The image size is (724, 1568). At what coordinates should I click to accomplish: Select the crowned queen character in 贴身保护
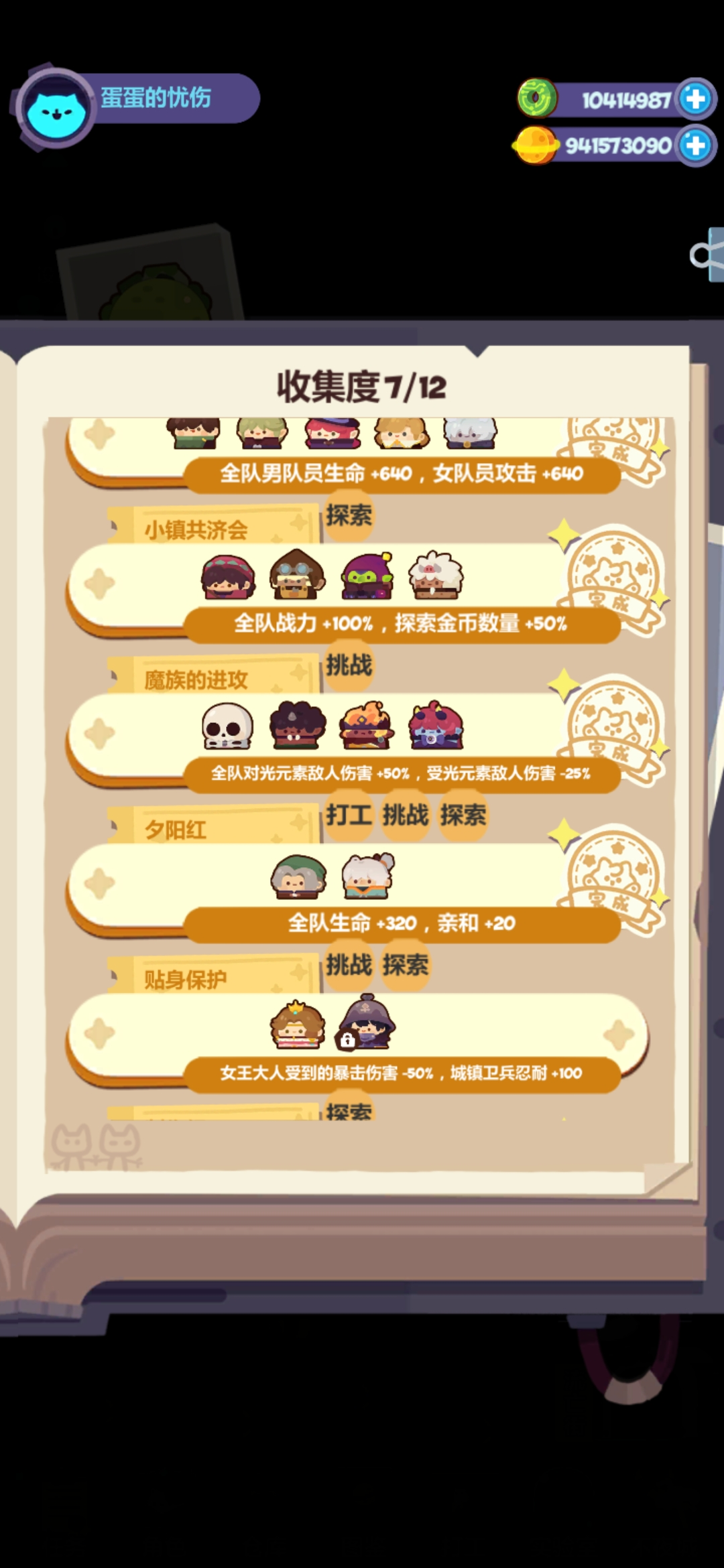click(297, 1025)
